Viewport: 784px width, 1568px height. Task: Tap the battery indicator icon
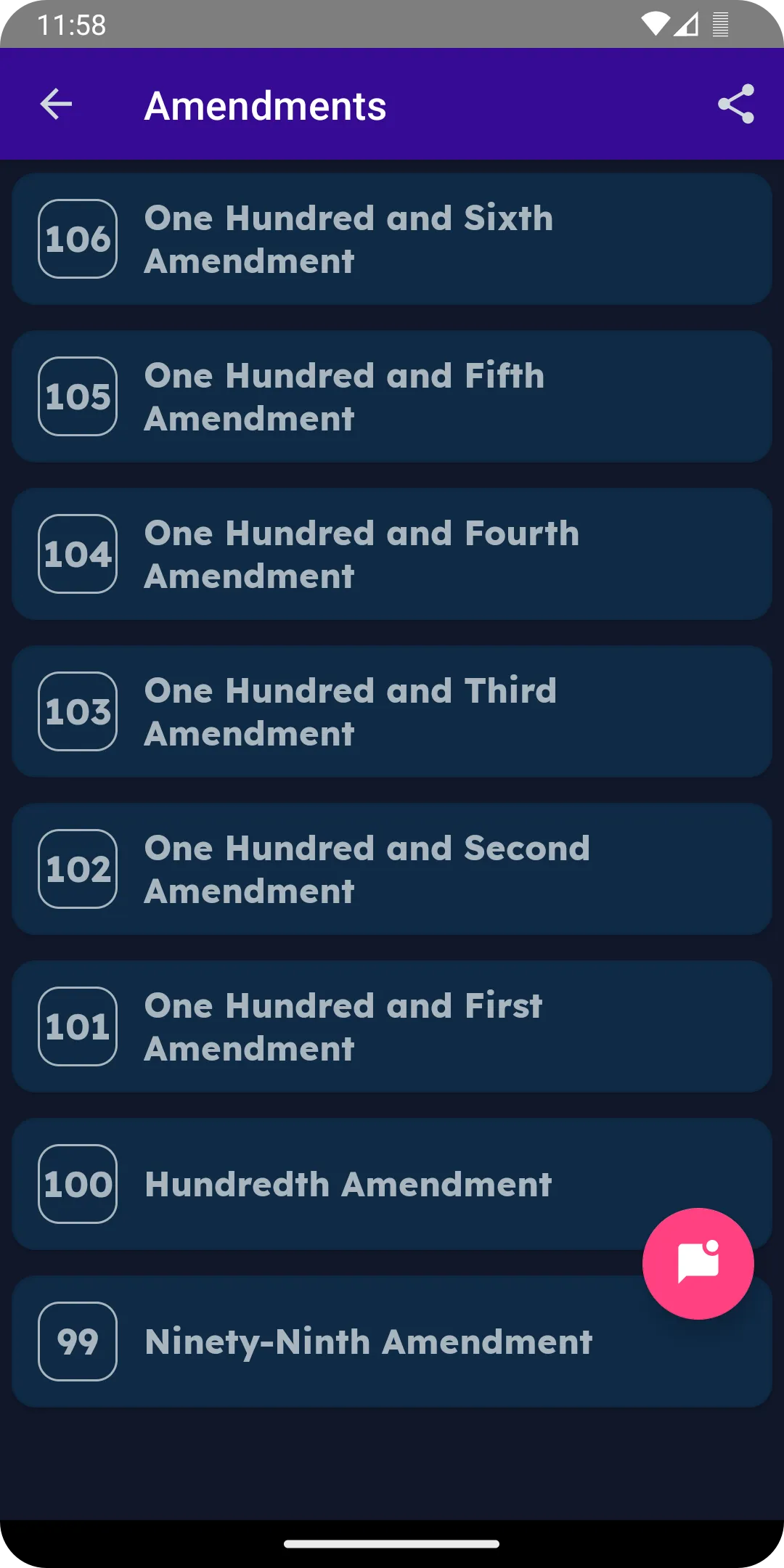pos(721,23)
